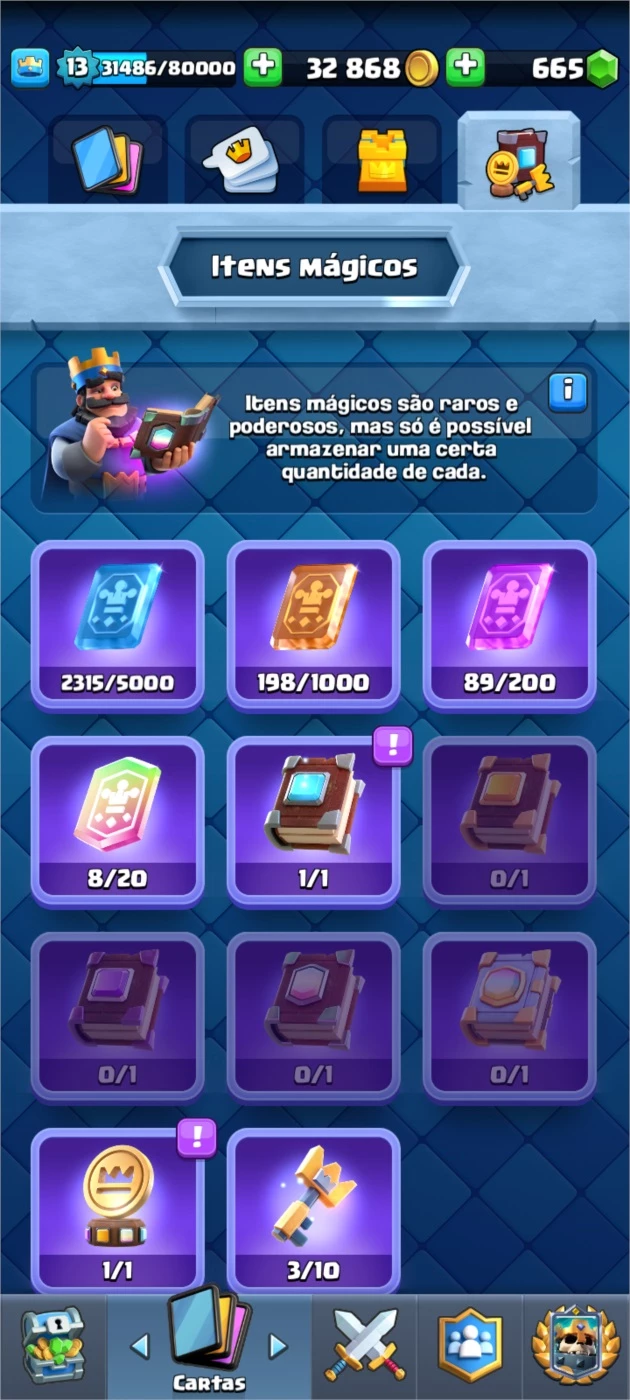The width and height of the screenshot is (630, 1400).
Task: Go to the shop chest tab
Action: click(53, 1346)
